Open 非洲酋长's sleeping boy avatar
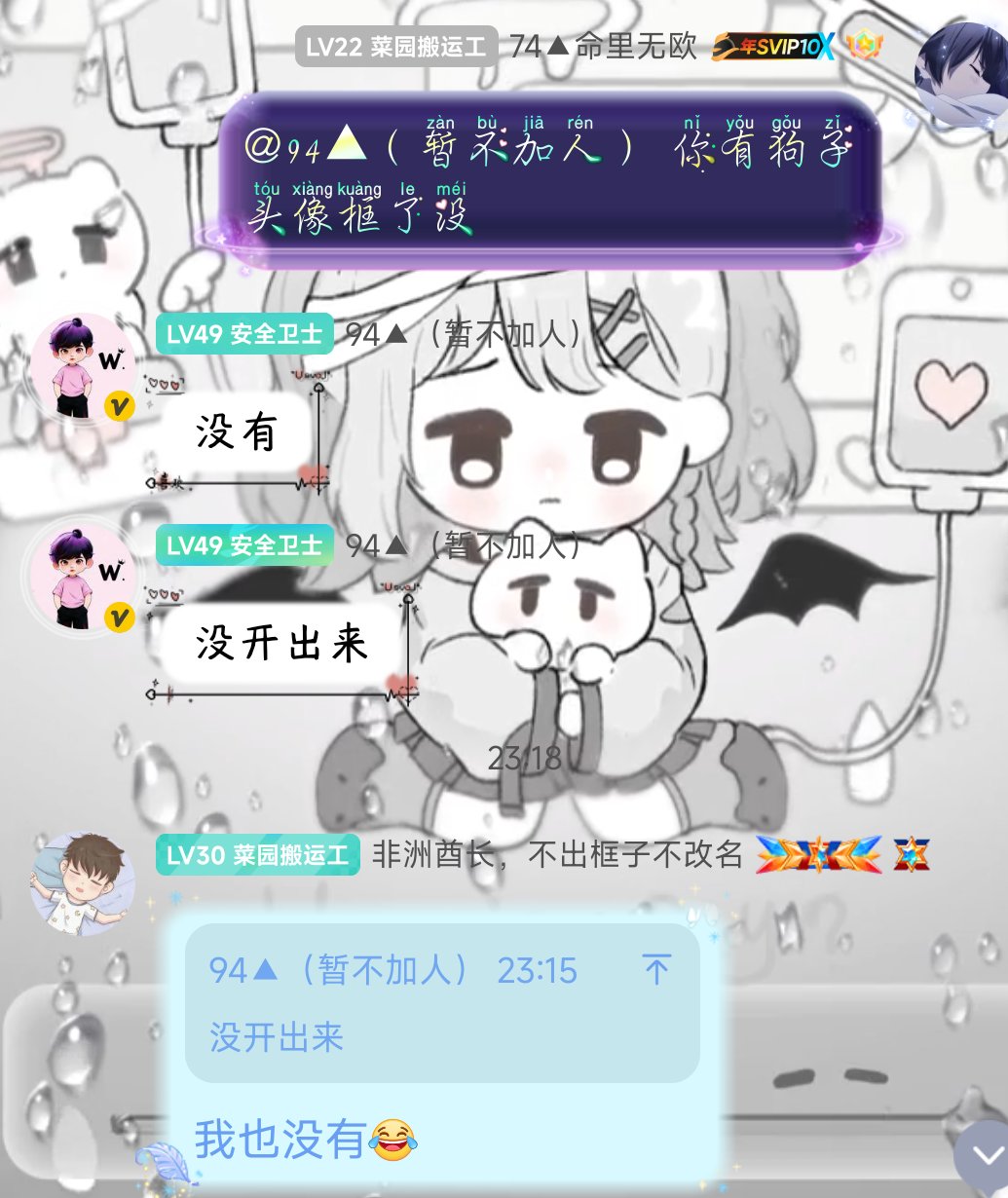 click(x=83, y=883)
